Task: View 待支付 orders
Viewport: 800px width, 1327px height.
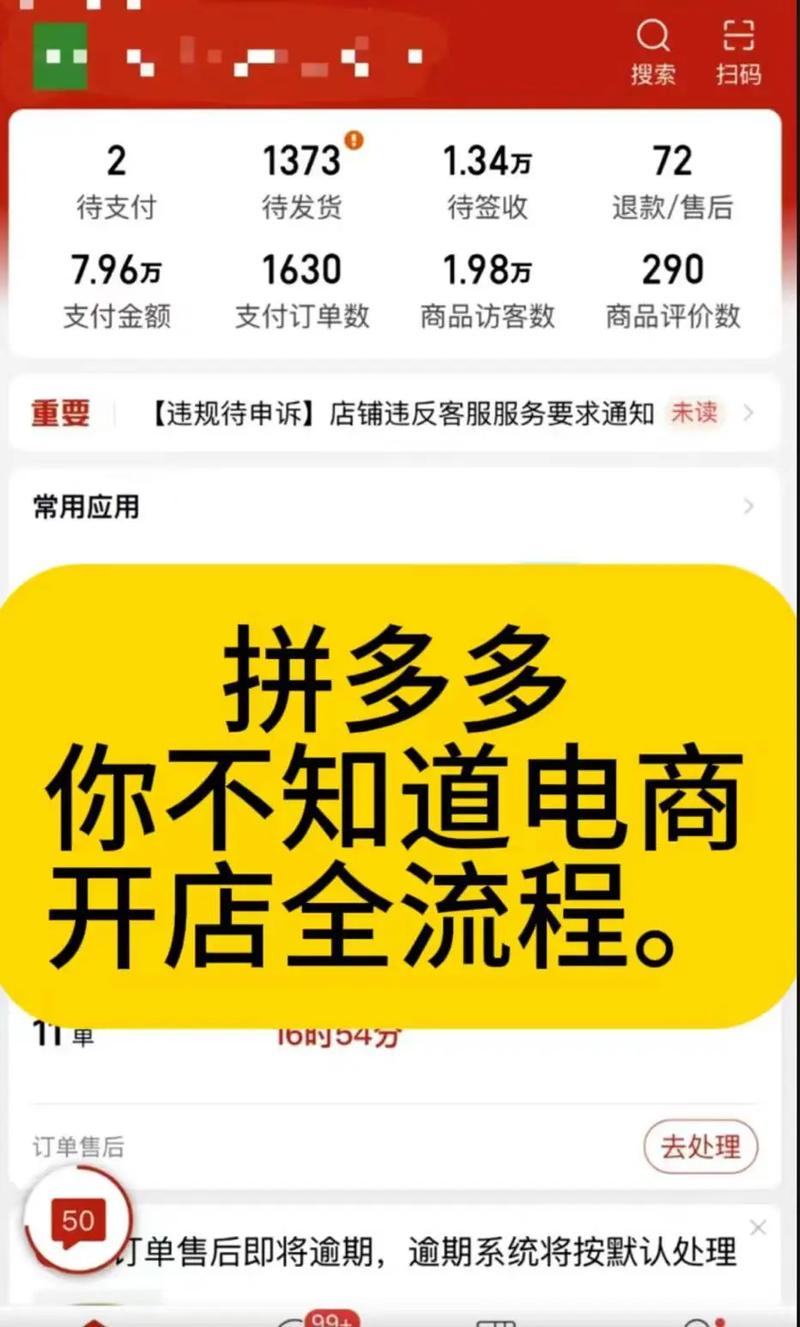Action: [x=117, y=182]
